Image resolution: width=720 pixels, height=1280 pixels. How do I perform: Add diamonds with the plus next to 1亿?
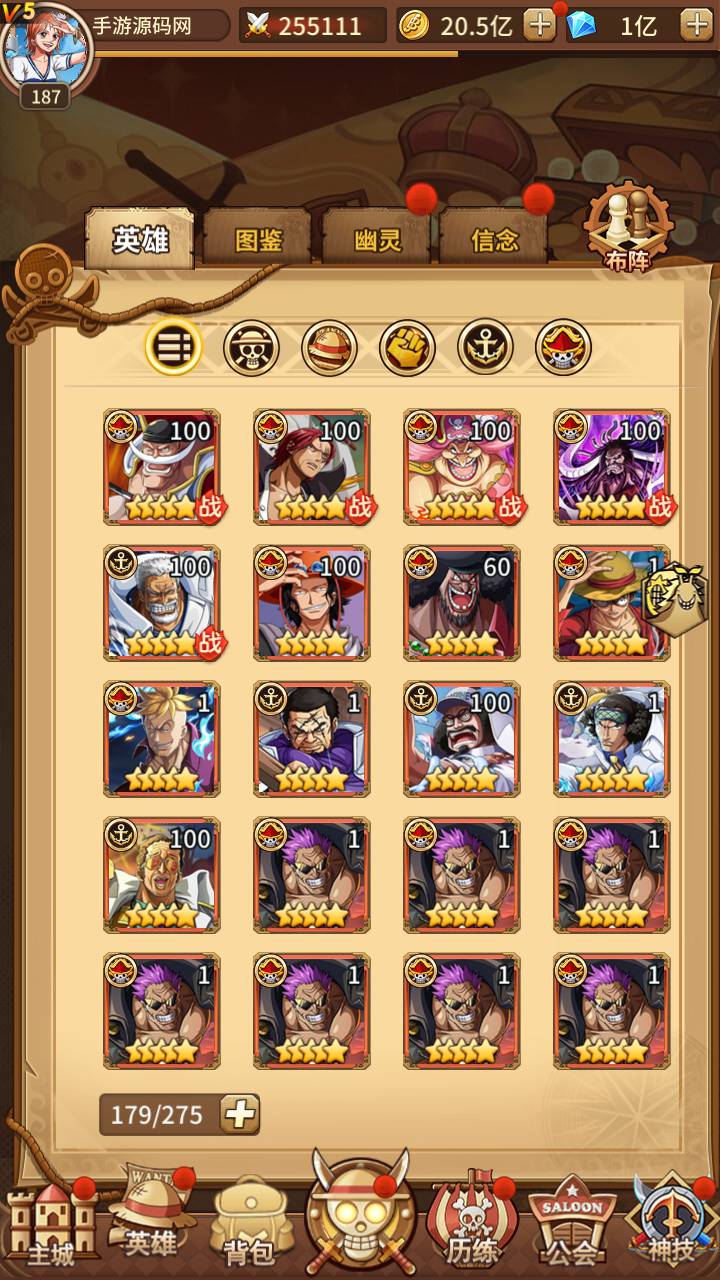(696, 25)
